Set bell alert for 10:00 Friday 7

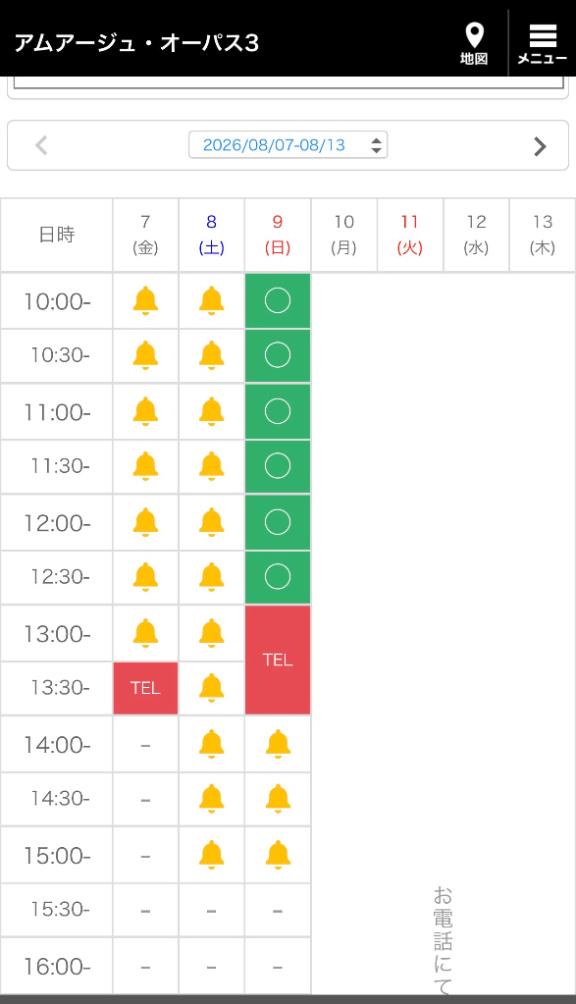click(145, 300)
